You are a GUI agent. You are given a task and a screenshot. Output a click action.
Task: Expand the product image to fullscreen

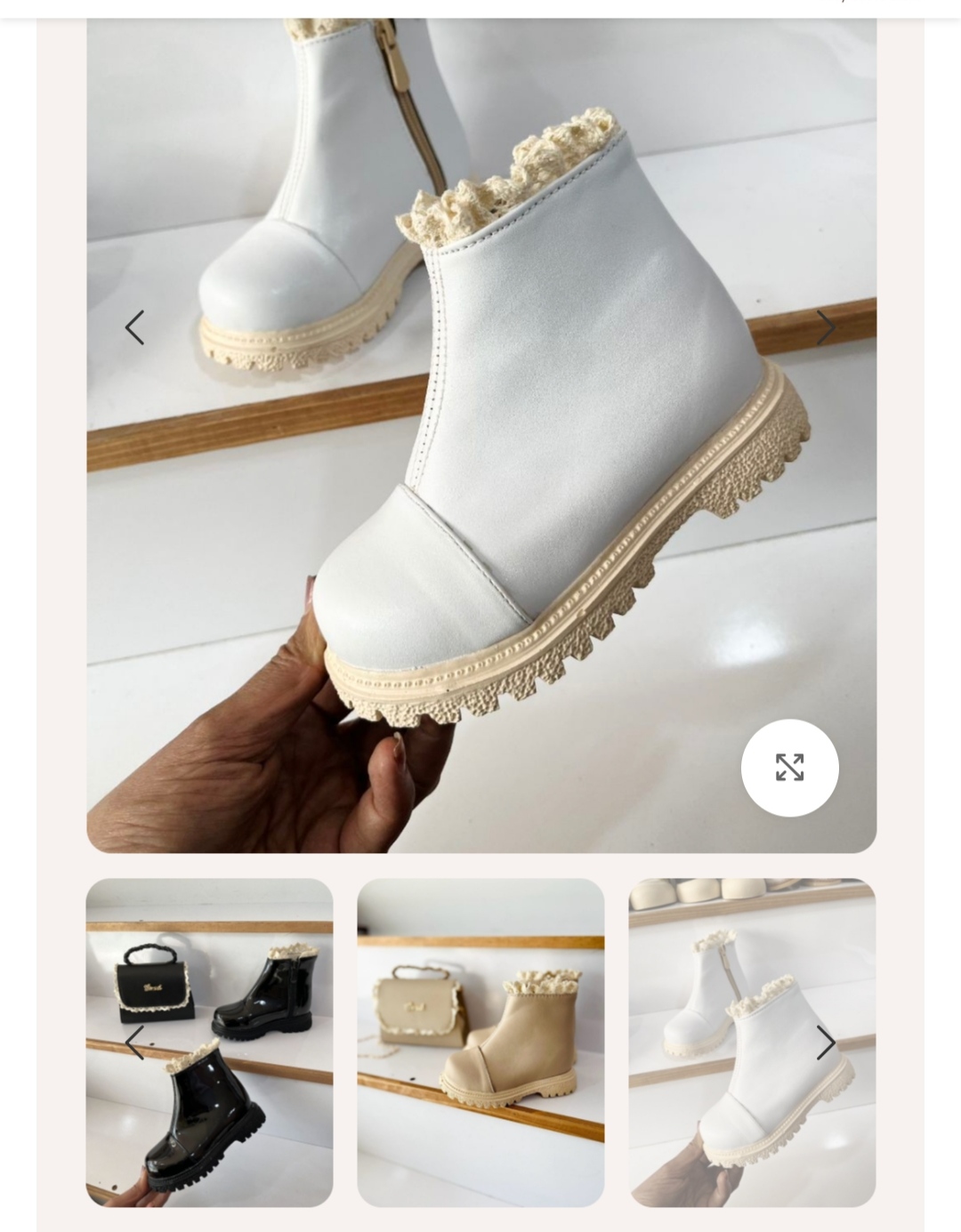point(789,767)
